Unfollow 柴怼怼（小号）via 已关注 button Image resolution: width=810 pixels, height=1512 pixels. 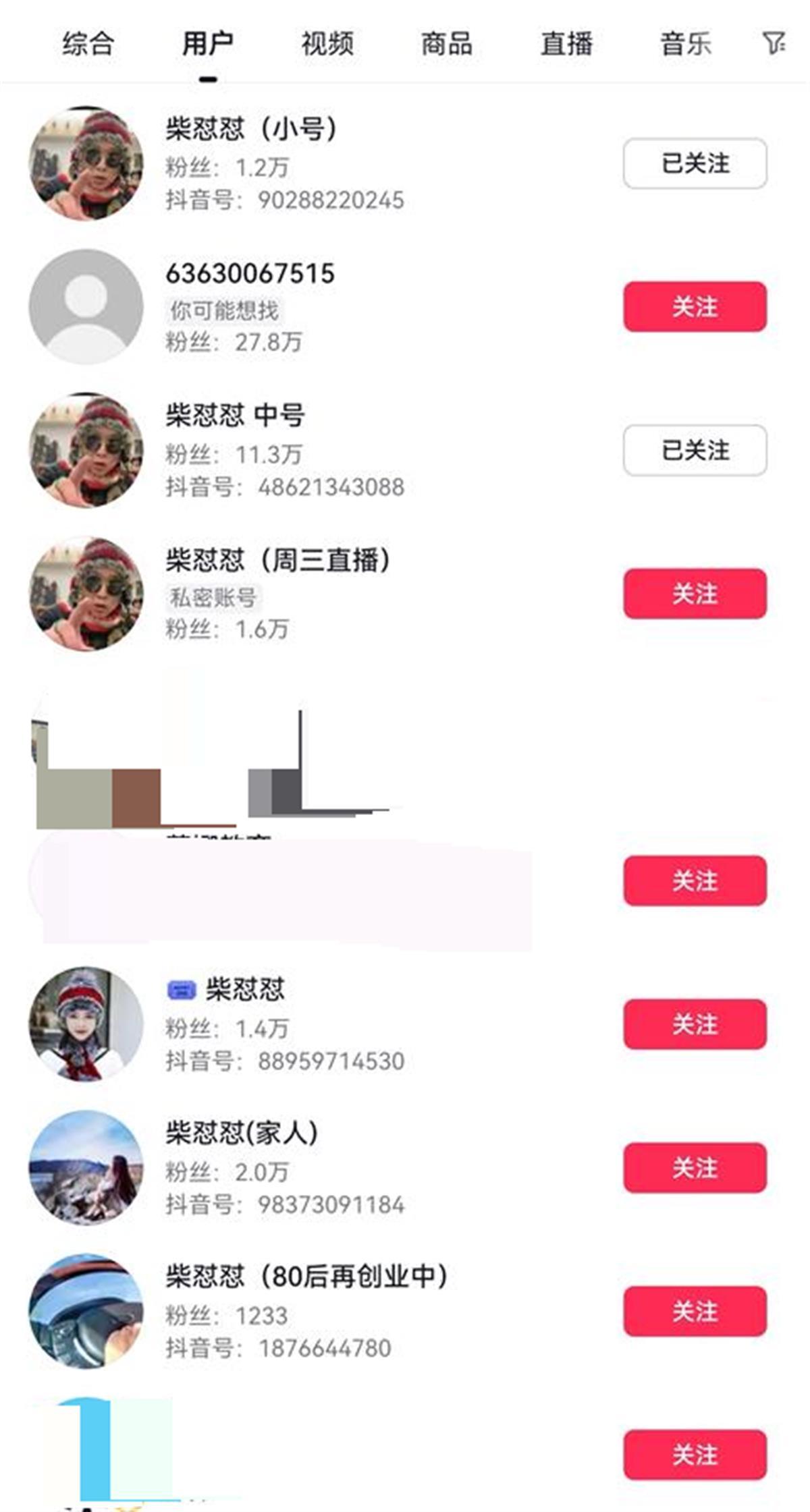(x=695, y=163)
